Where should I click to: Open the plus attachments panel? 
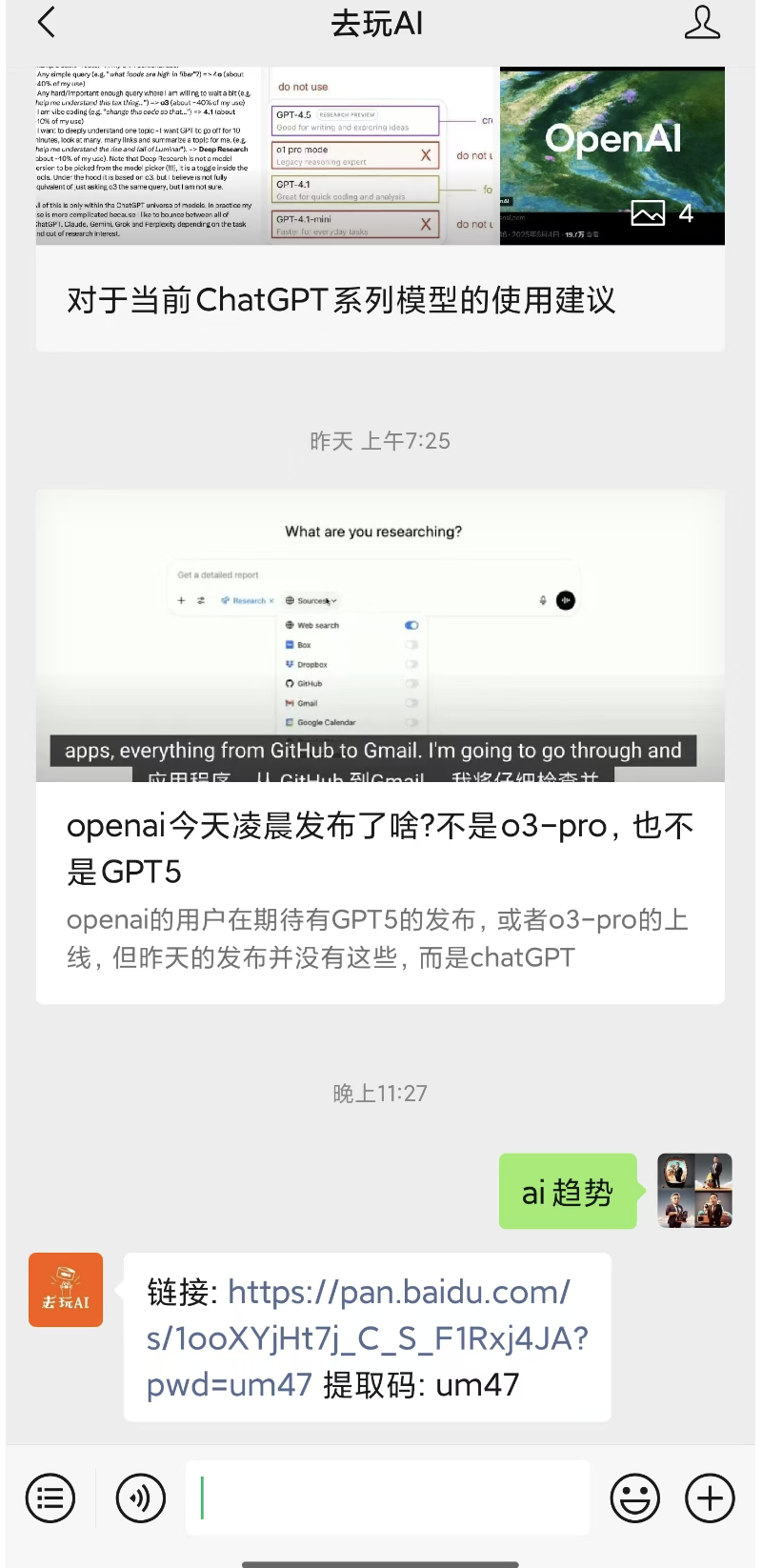point(710,1498)
